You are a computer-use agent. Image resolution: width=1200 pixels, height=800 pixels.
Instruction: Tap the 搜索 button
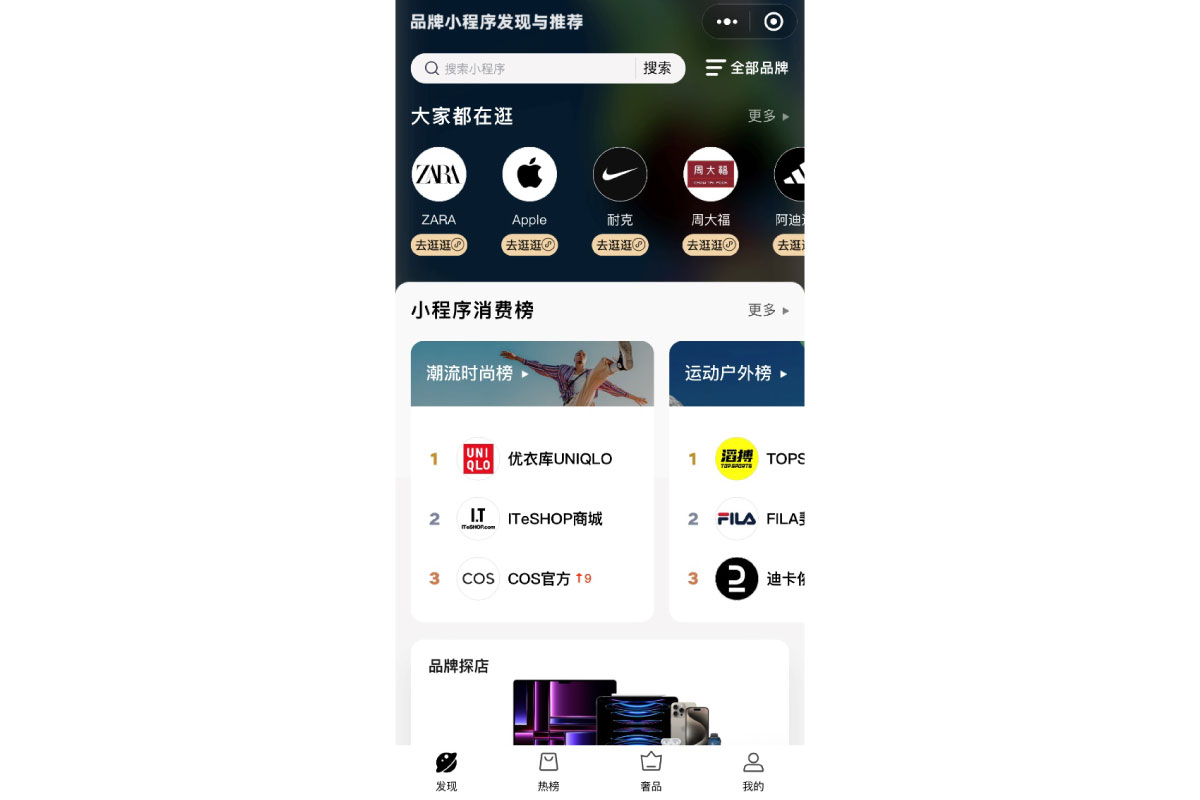tap(657, 68)
